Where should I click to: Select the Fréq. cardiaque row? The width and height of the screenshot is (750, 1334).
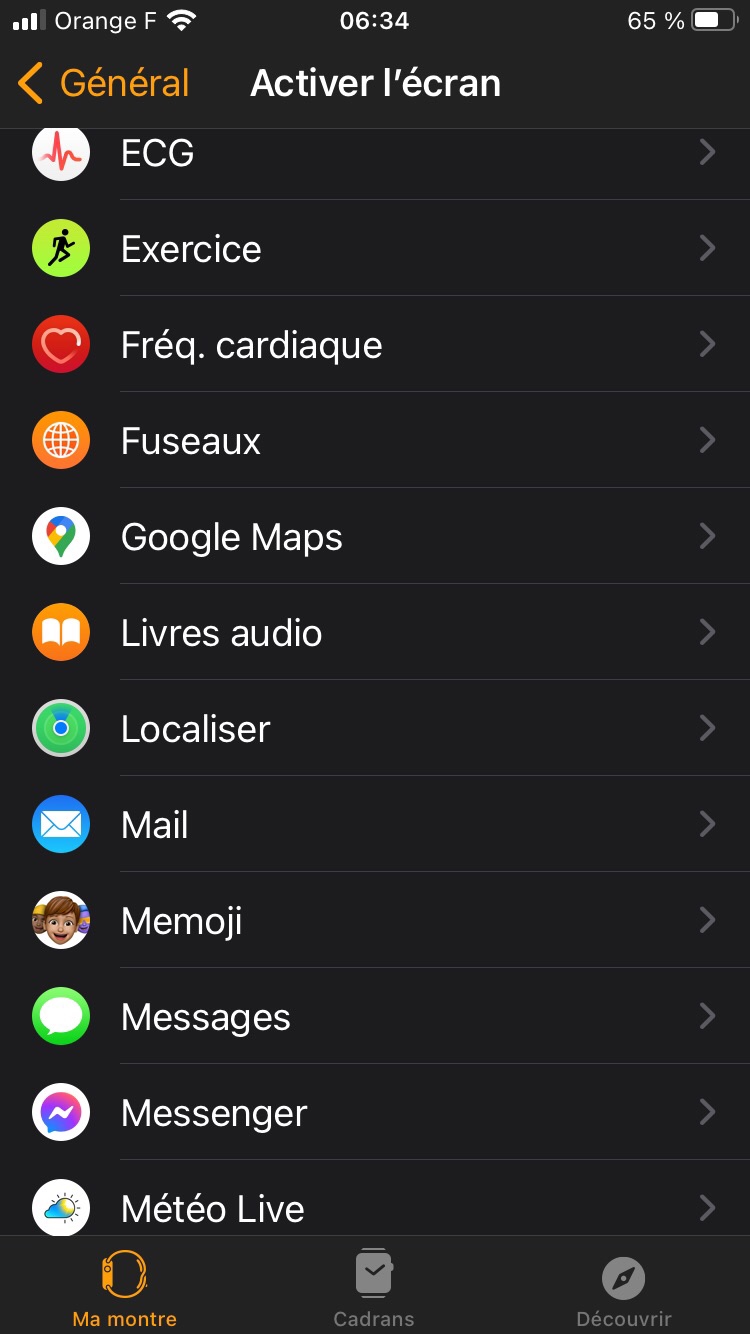(375, 345)
